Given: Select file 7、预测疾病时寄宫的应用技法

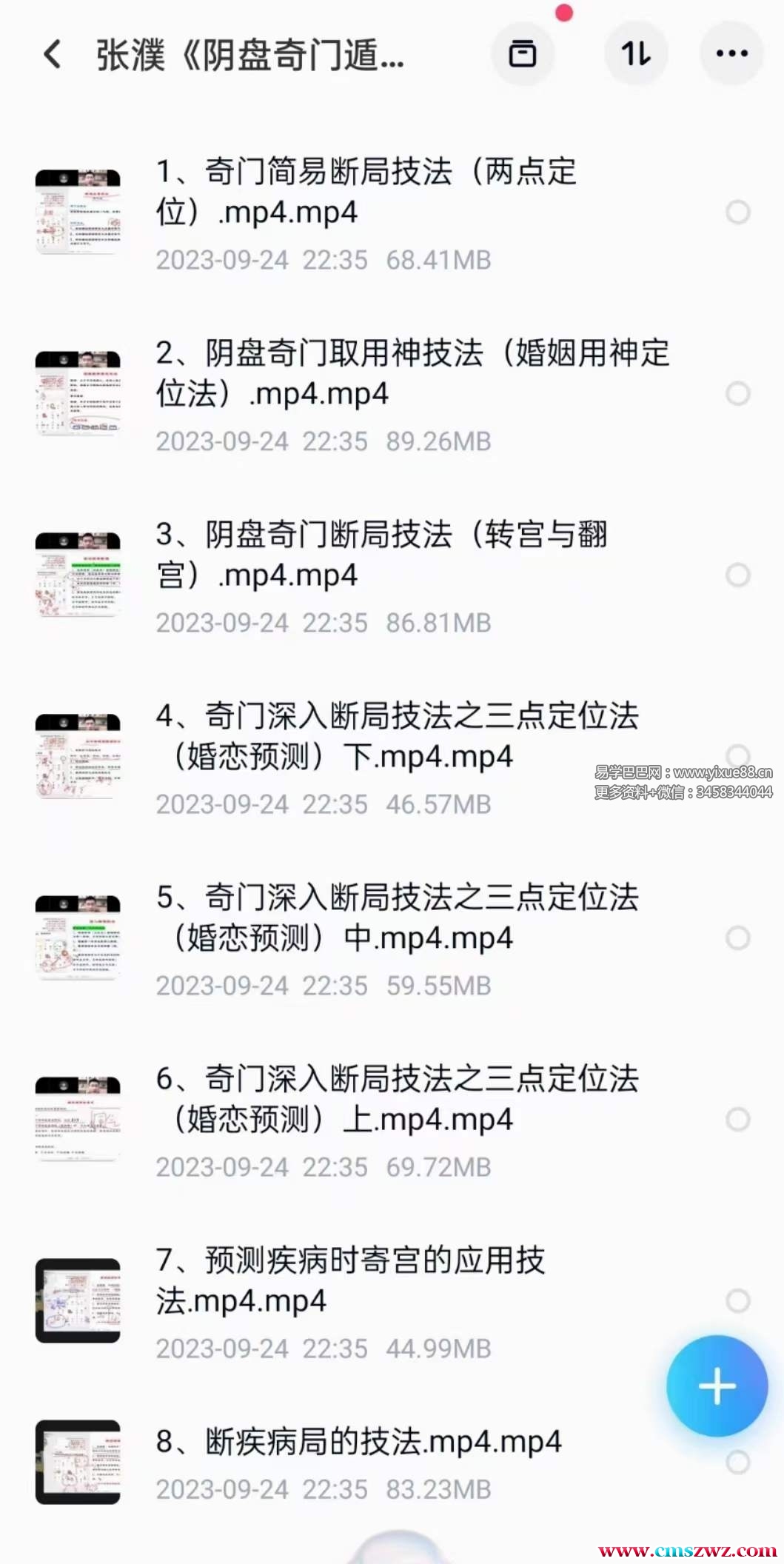Looking at the screenshot, I should 737,1301.
